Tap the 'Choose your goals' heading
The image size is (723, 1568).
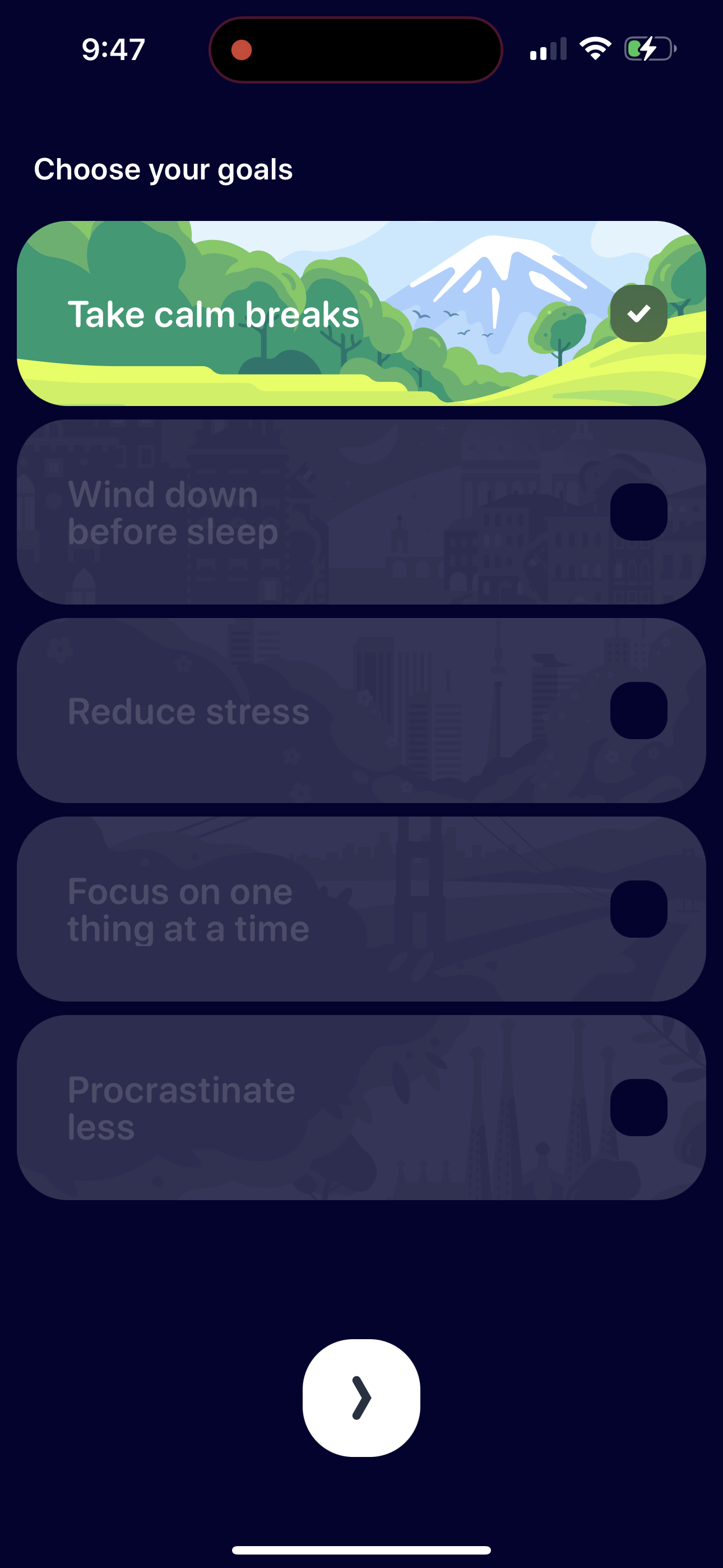[164, 170]
